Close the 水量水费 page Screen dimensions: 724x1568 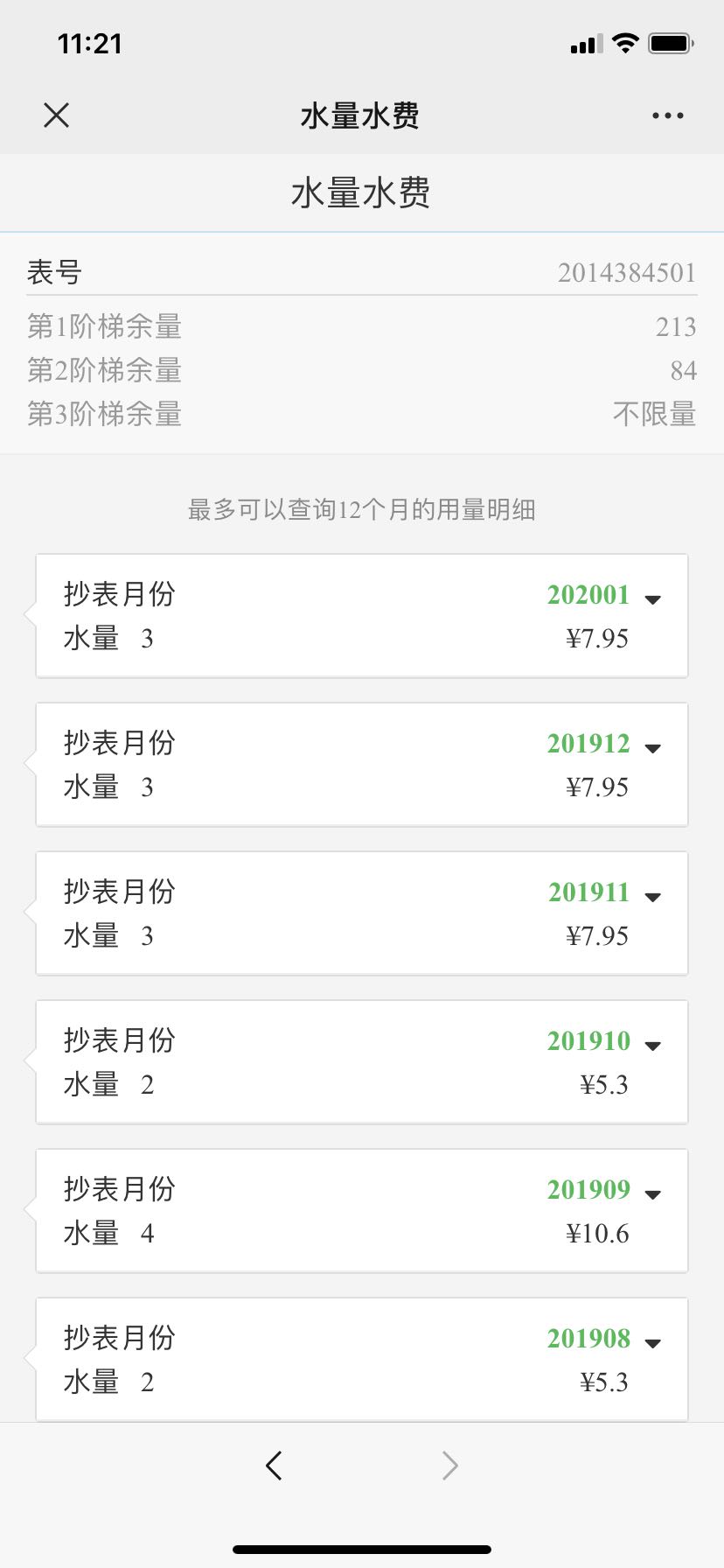point(56,115)
